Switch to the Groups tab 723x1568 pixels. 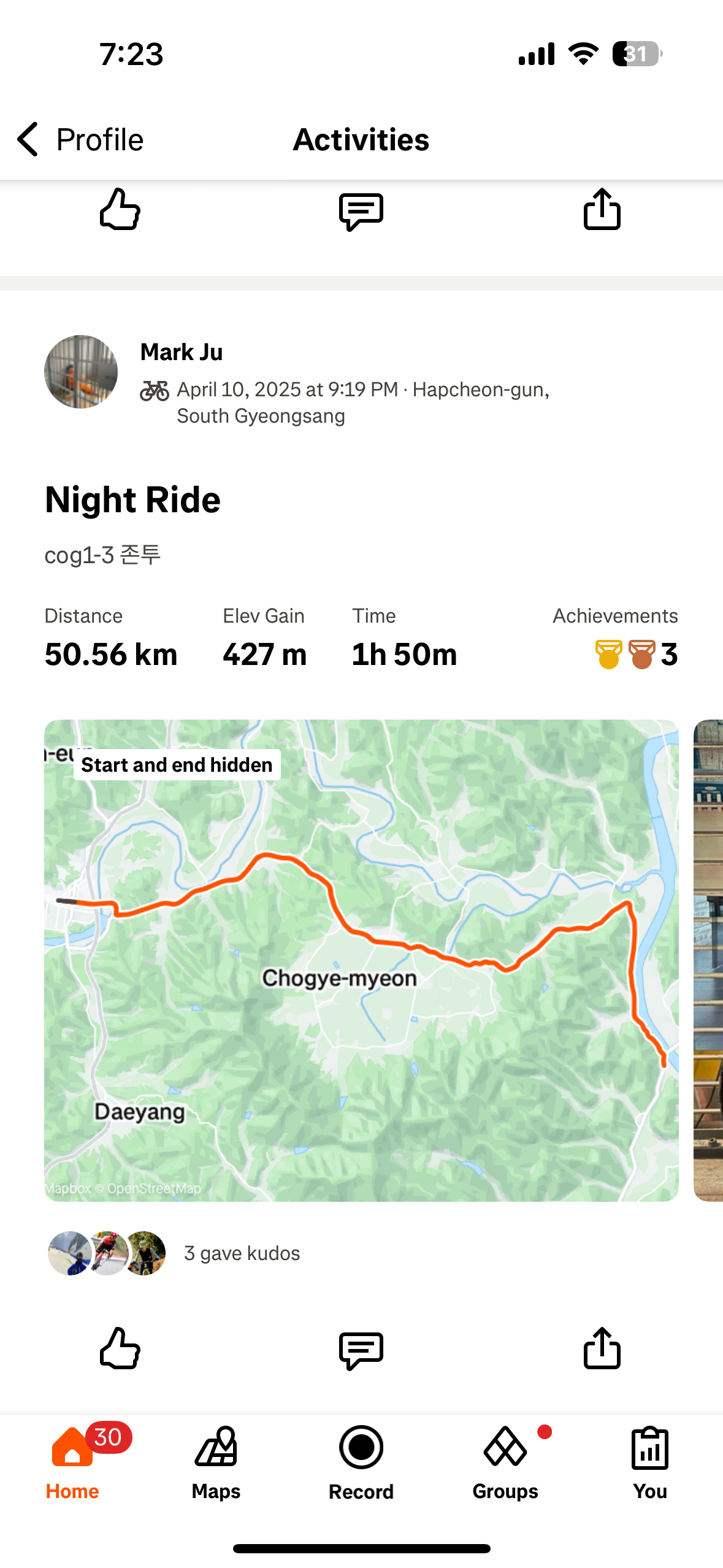505,1463
